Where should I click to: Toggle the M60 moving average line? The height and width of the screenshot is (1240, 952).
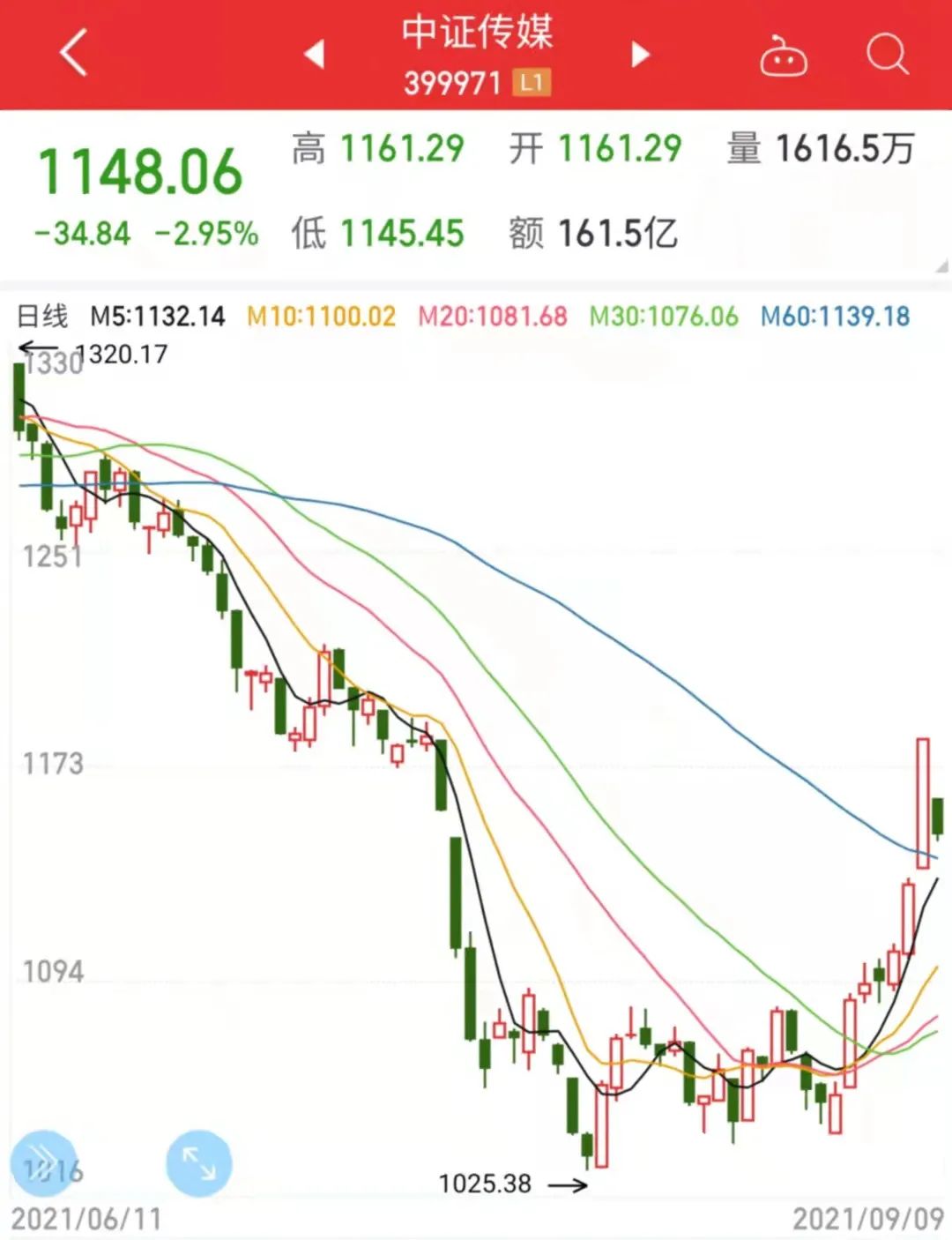[835, 315]
